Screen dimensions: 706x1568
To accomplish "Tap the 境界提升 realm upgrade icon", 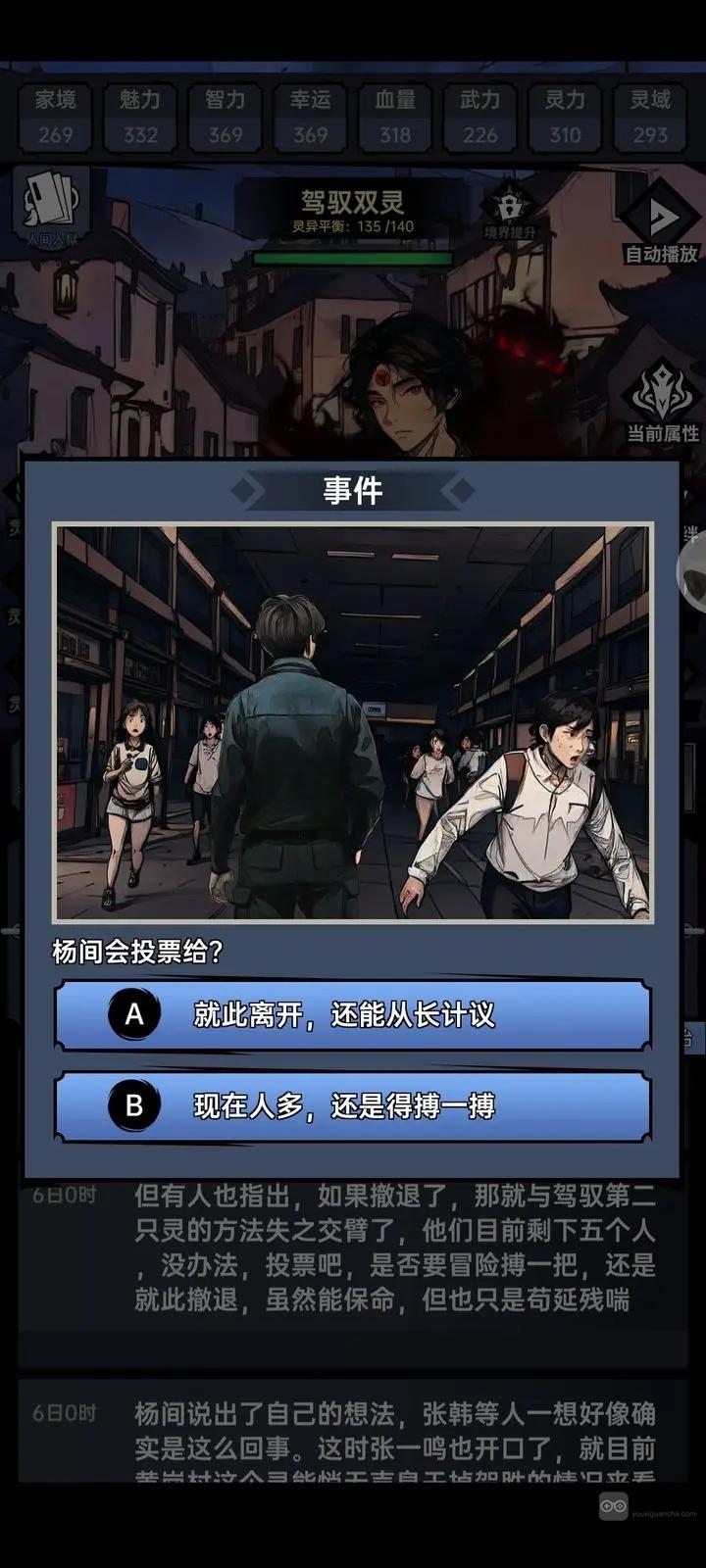I will pos(510,211).
